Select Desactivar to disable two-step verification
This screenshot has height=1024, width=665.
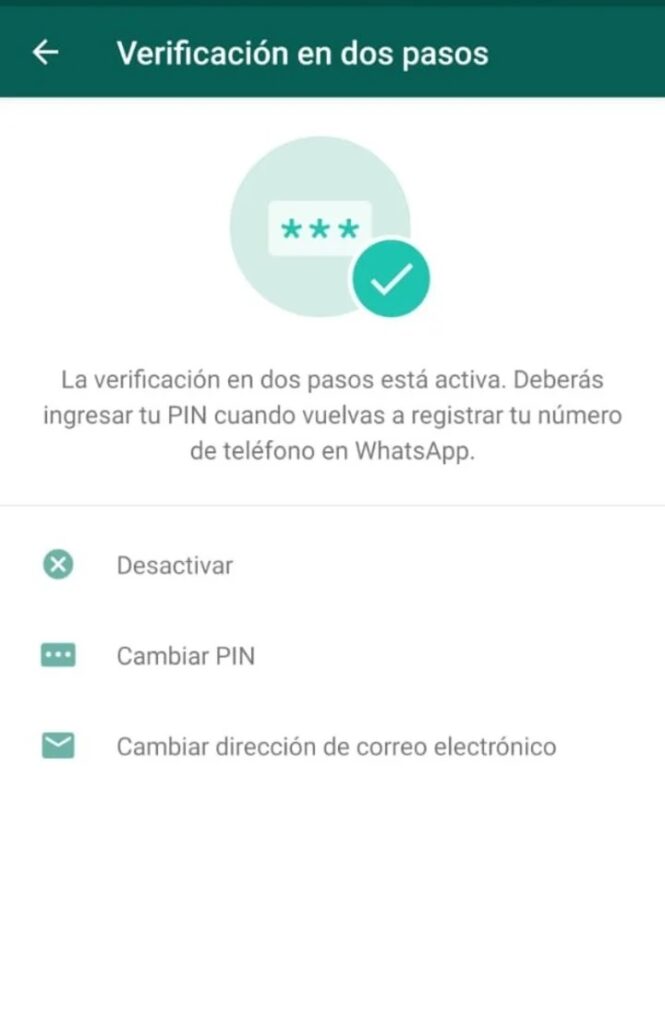click(174, 565)
